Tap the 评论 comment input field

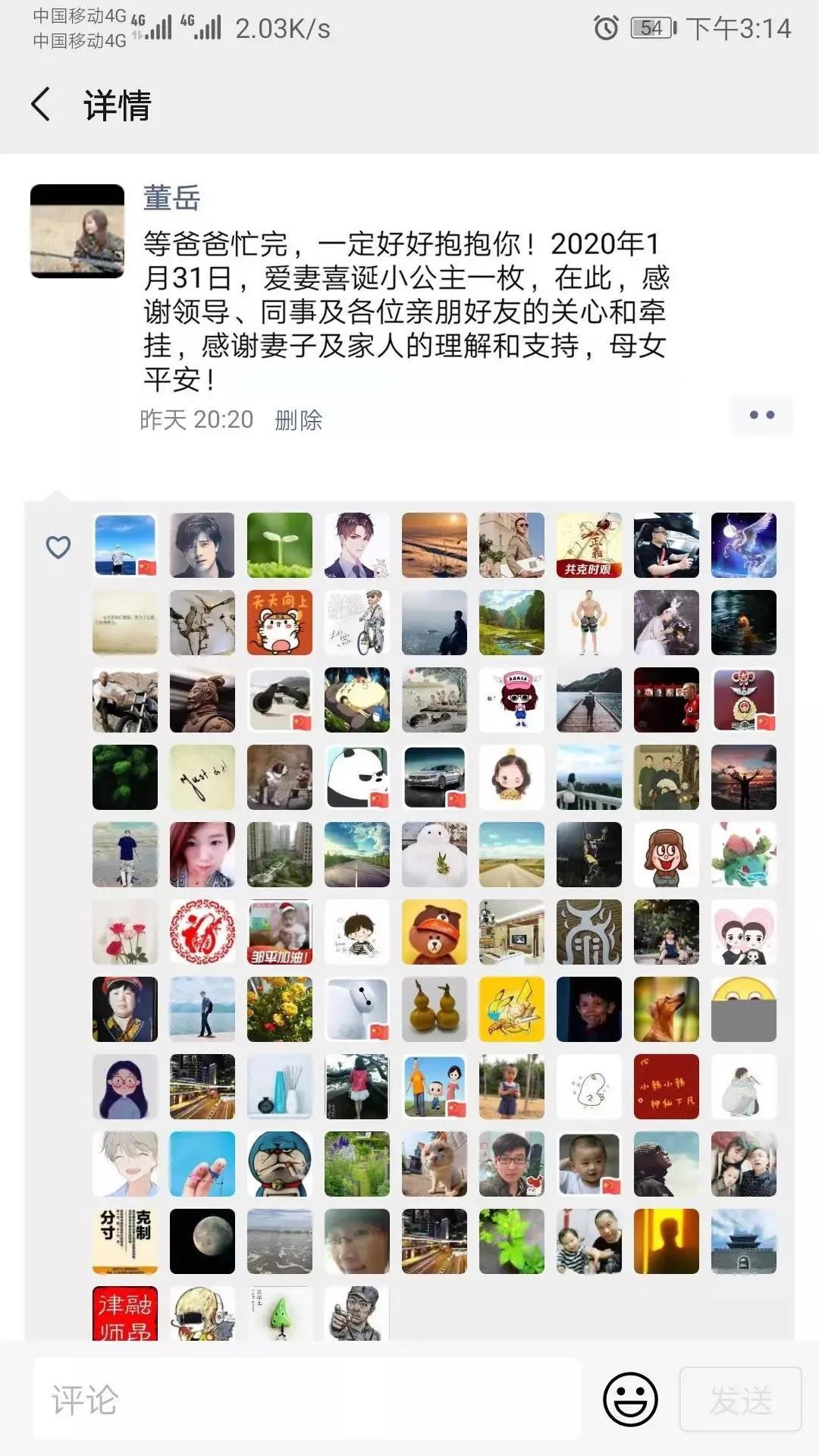[307, 1400]
